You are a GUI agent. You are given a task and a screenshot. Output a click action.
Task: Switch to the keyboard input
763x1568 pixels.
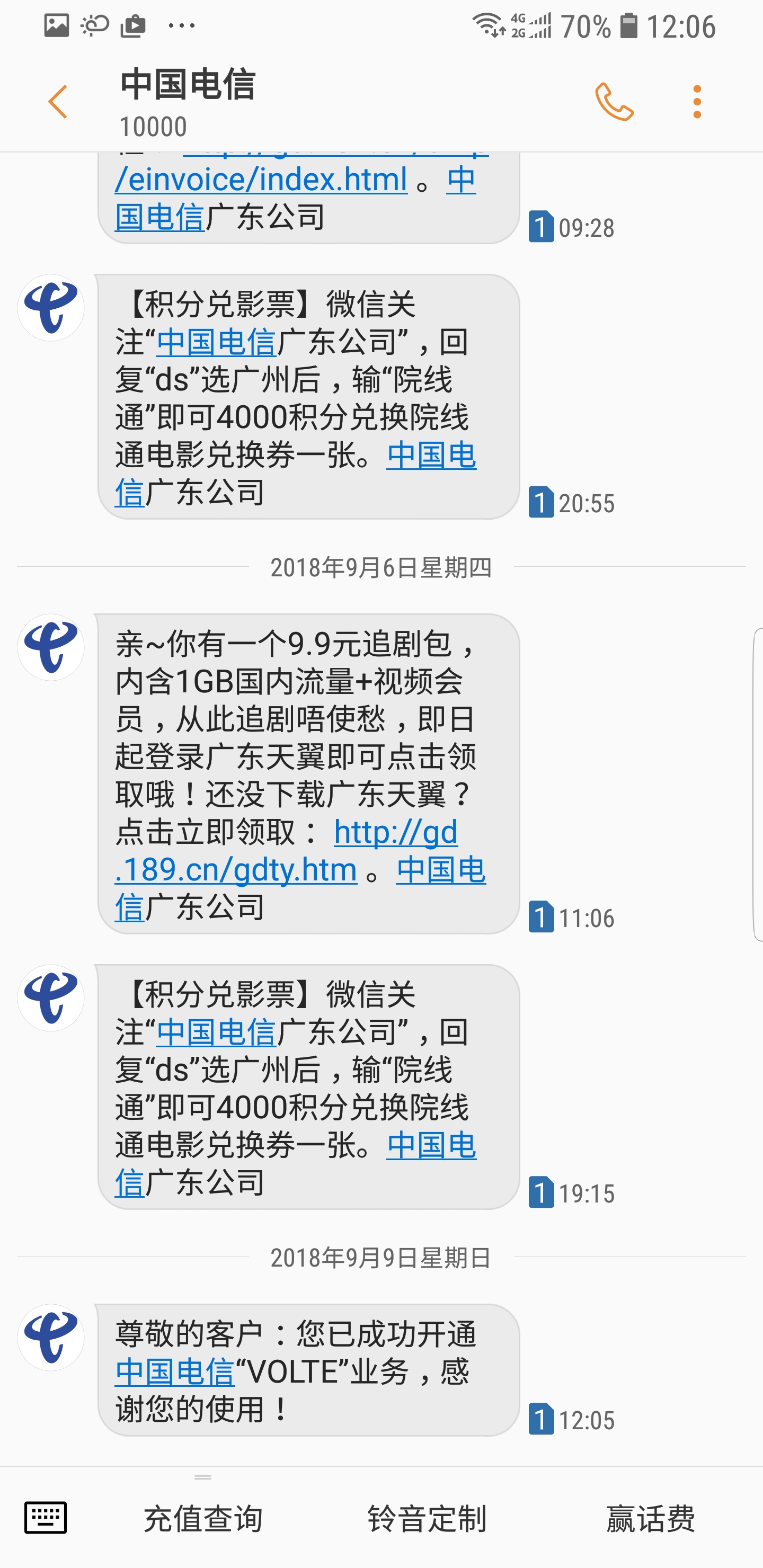(46, 1518)
